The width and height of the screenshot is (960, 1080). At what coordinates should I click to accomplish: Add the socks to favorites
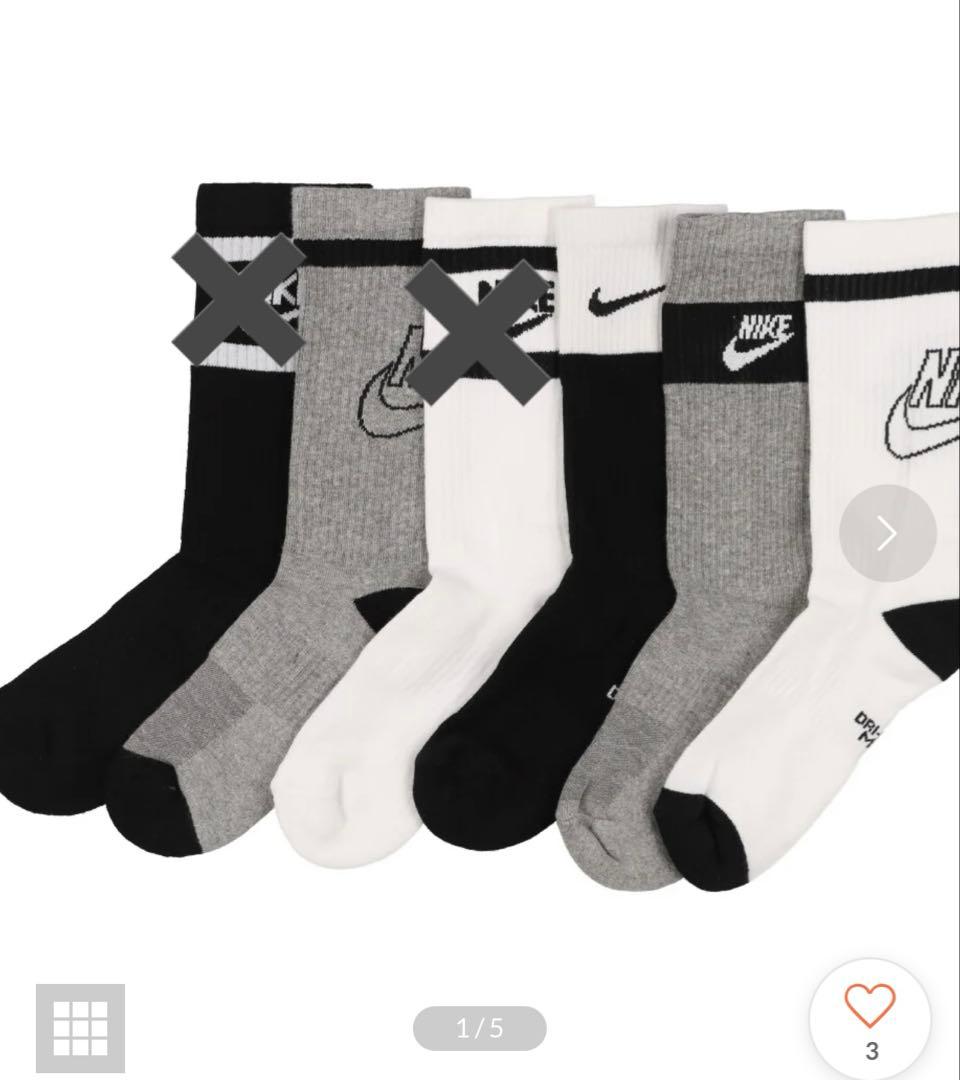(870, 1019)
